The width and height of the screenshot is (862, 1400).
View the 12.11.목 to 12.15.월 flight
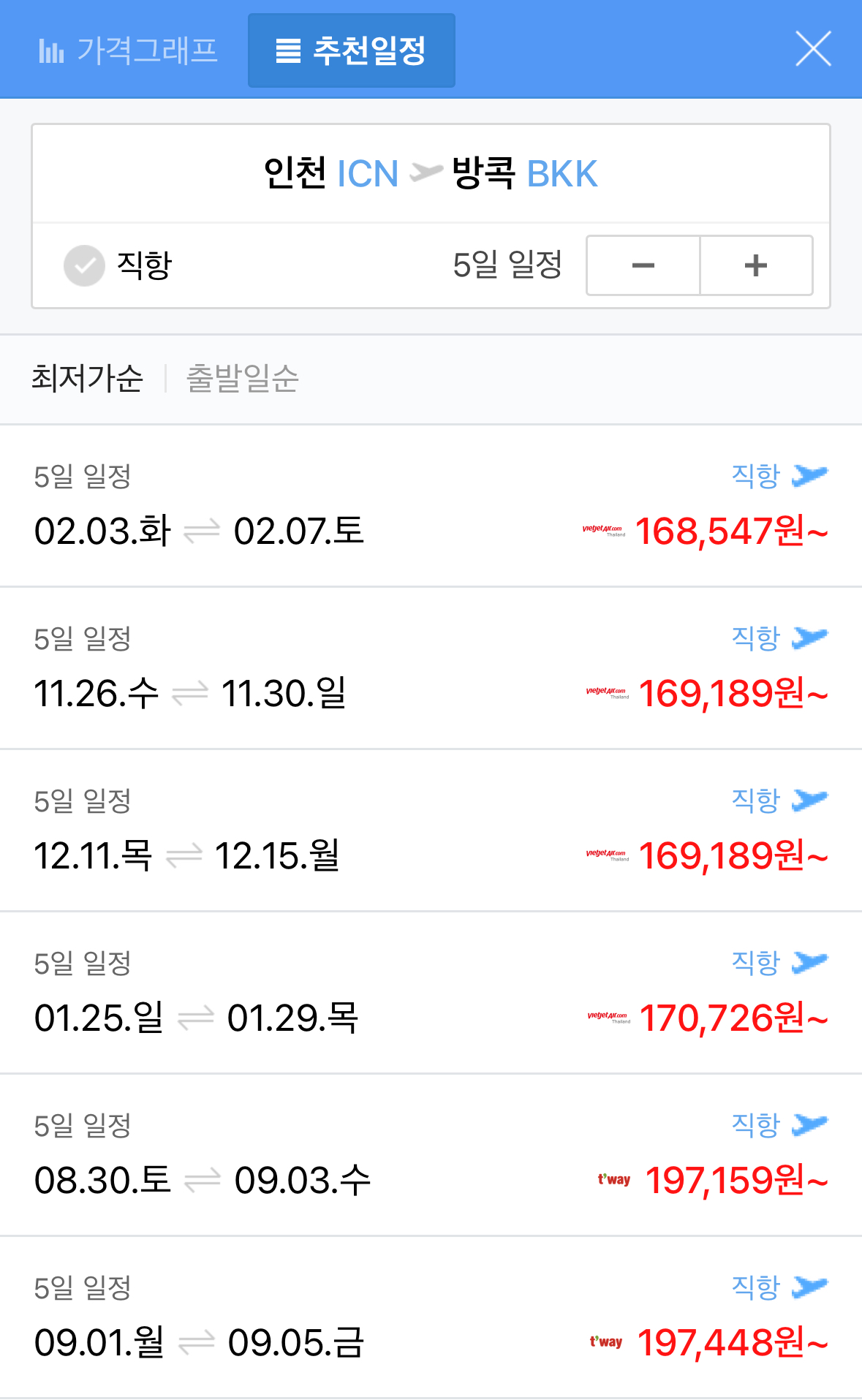431,830
